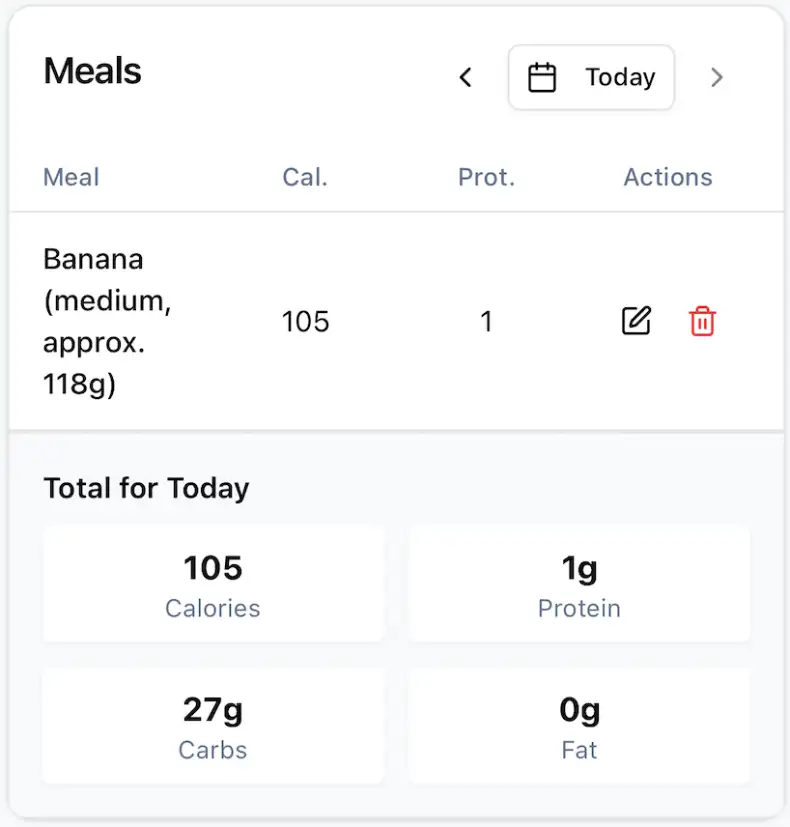Screen dimensions: 790x827
Task: Select the 27g Carbs summary card
Action: [x=213, y=726]
